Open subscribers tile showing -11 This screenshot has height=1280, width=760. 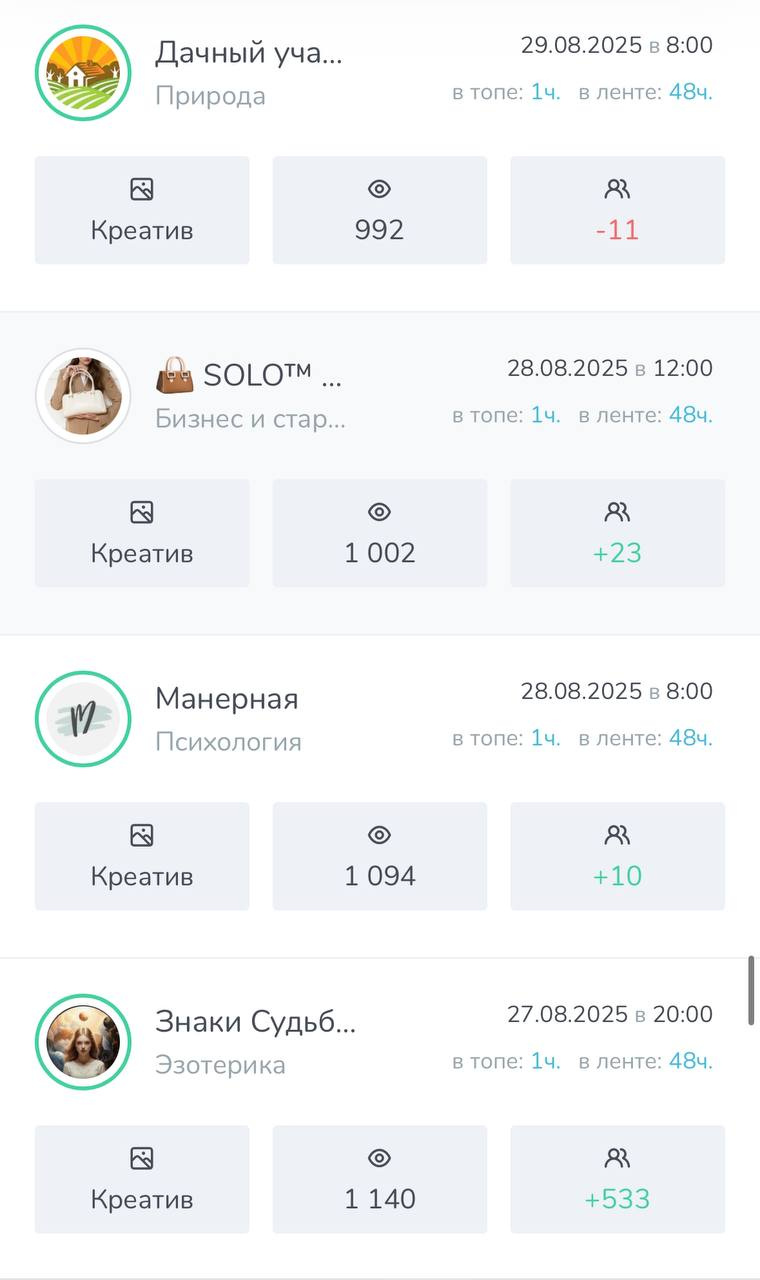[x=617, y=210]
